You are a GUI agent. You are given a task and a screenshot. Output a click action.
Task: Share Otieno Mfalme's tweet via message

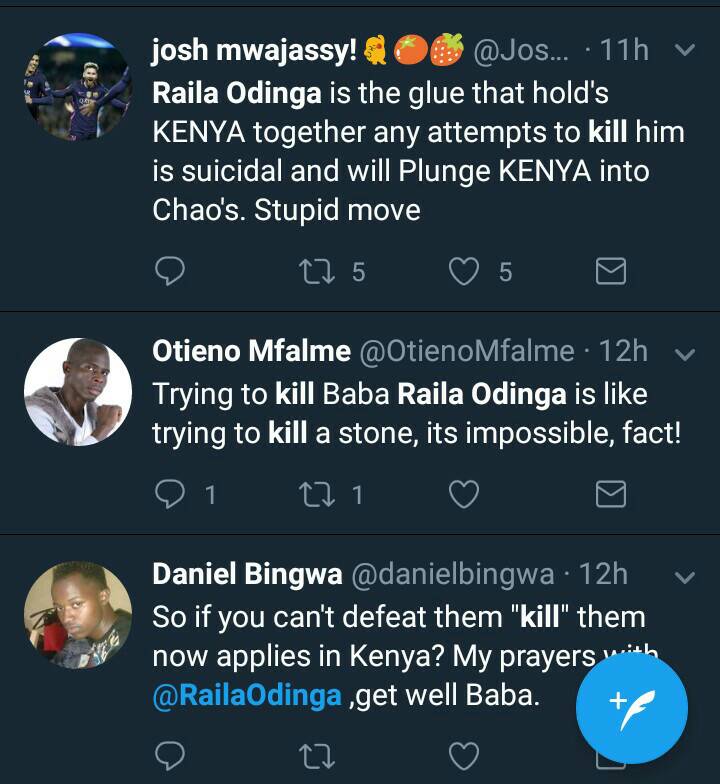point(610,493)
